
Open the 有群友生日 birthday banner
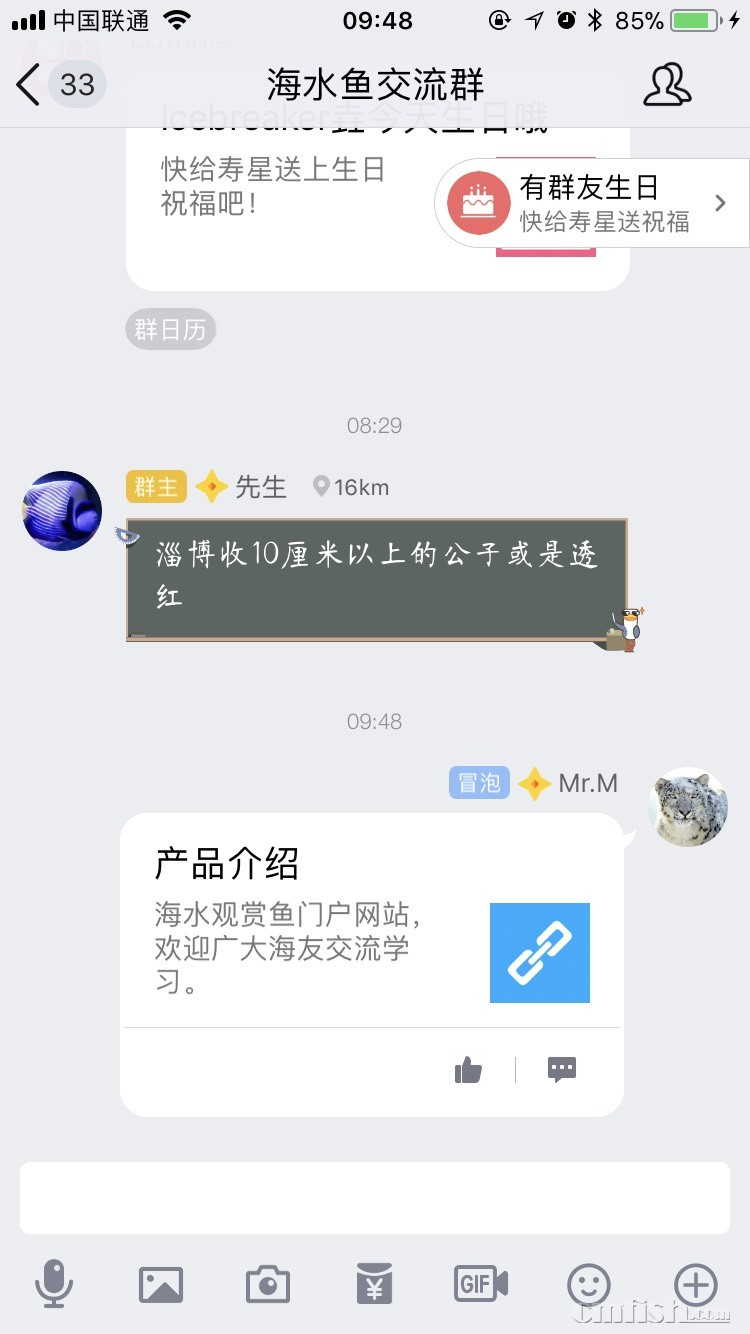[x=592, y=203]
